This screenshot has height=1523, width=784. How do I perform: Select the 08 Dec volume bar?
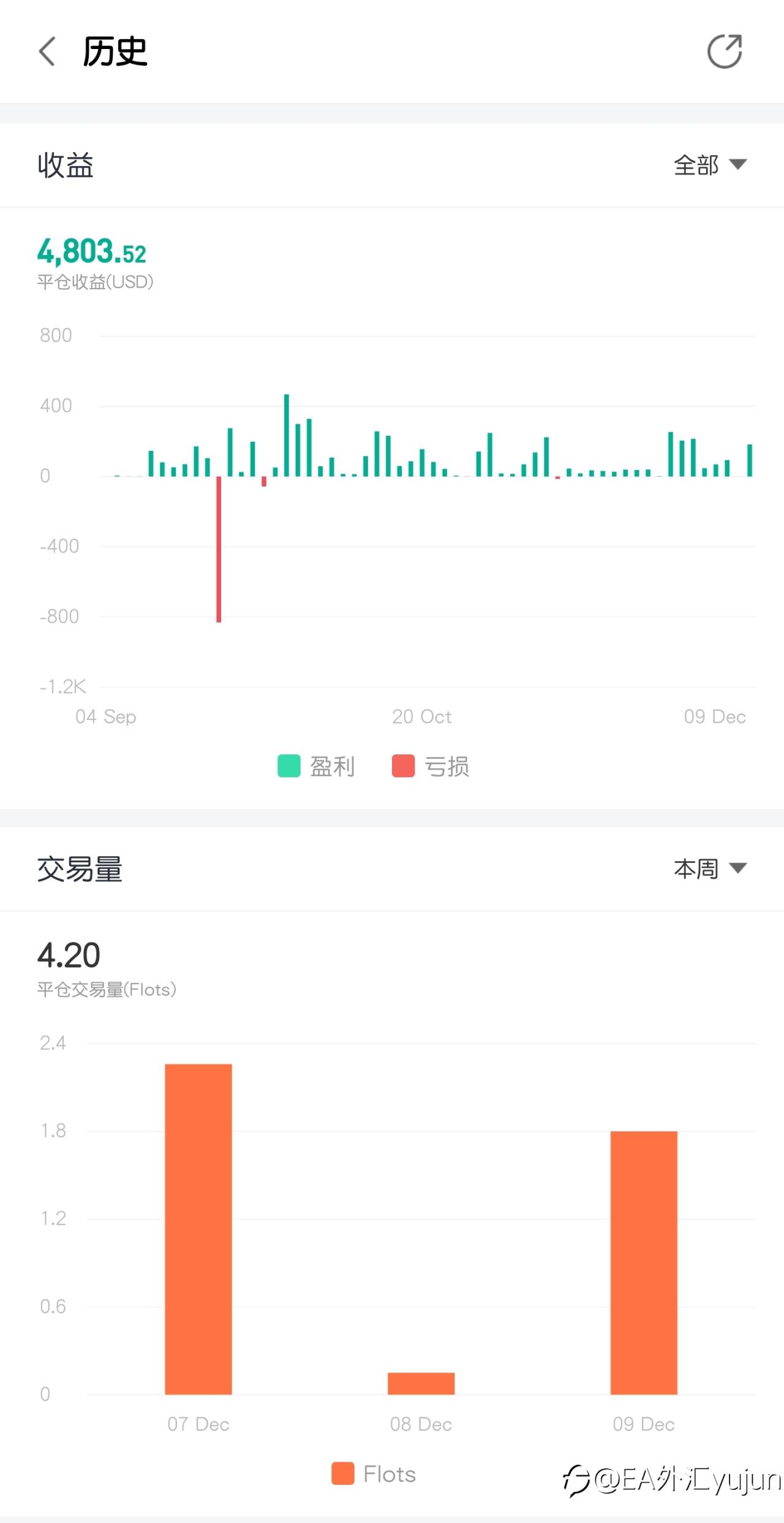[421, 1383]
